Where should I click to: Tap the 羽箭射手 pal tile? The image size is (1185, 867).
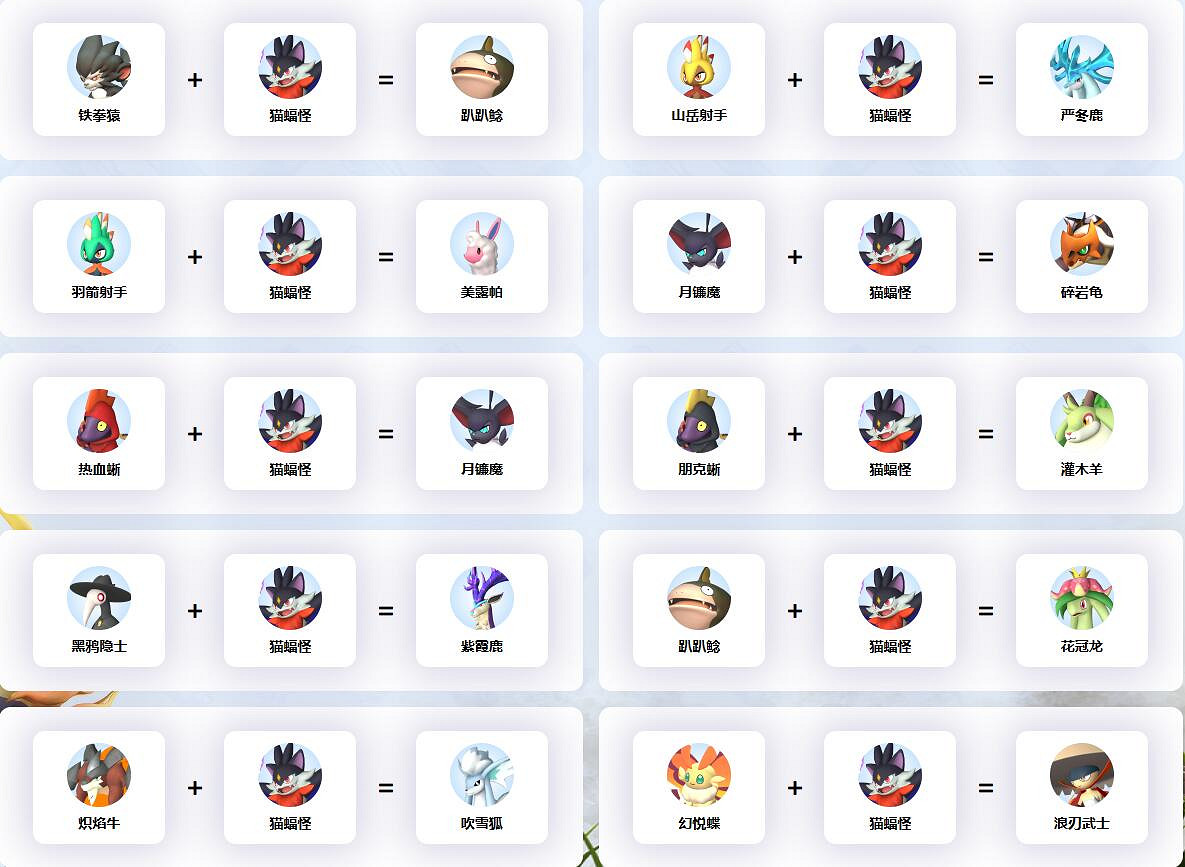click(99, 257)
